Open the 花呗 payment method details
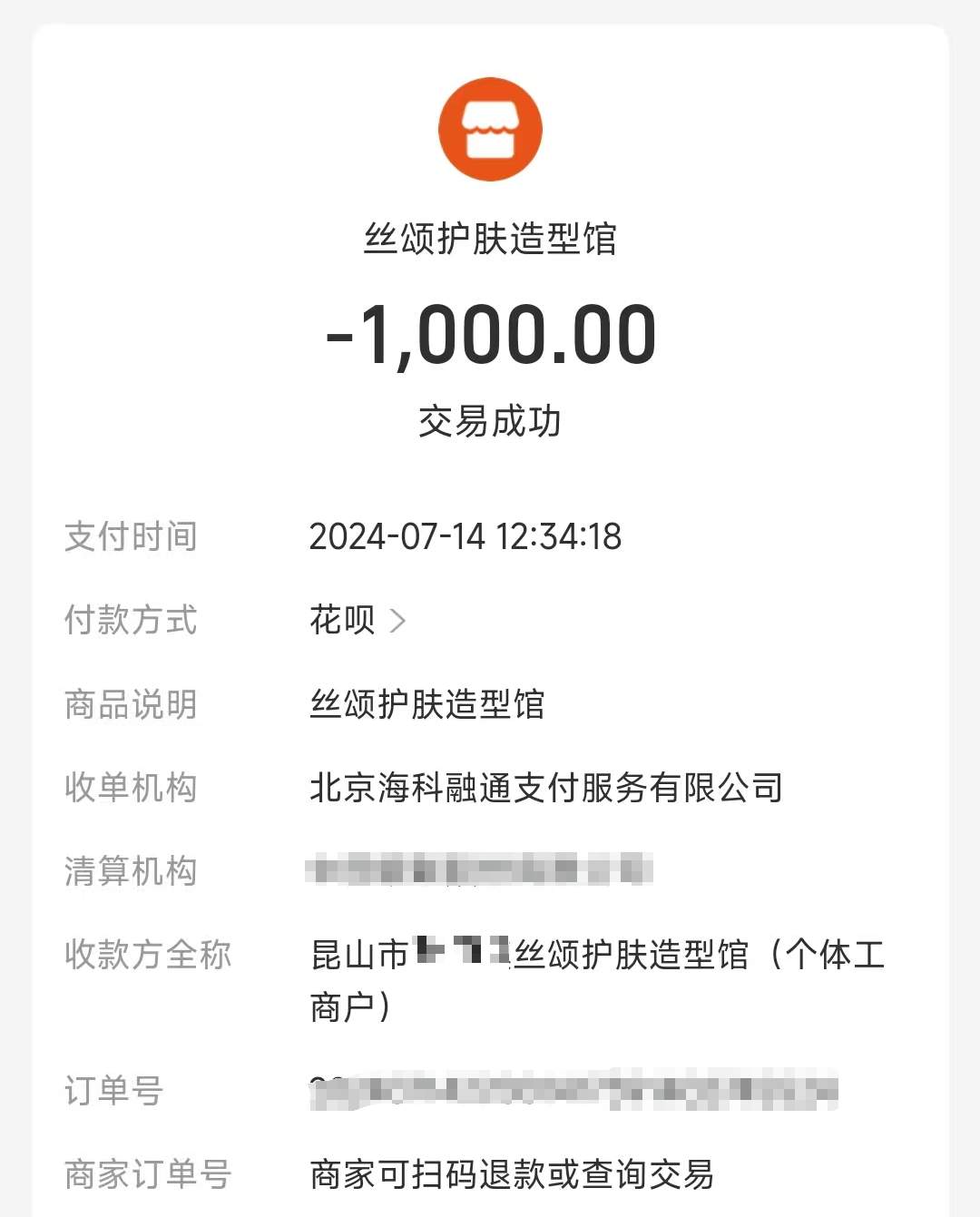Image resolution: width=980 pixels, height=1217 pixels. tap(357, 621)
